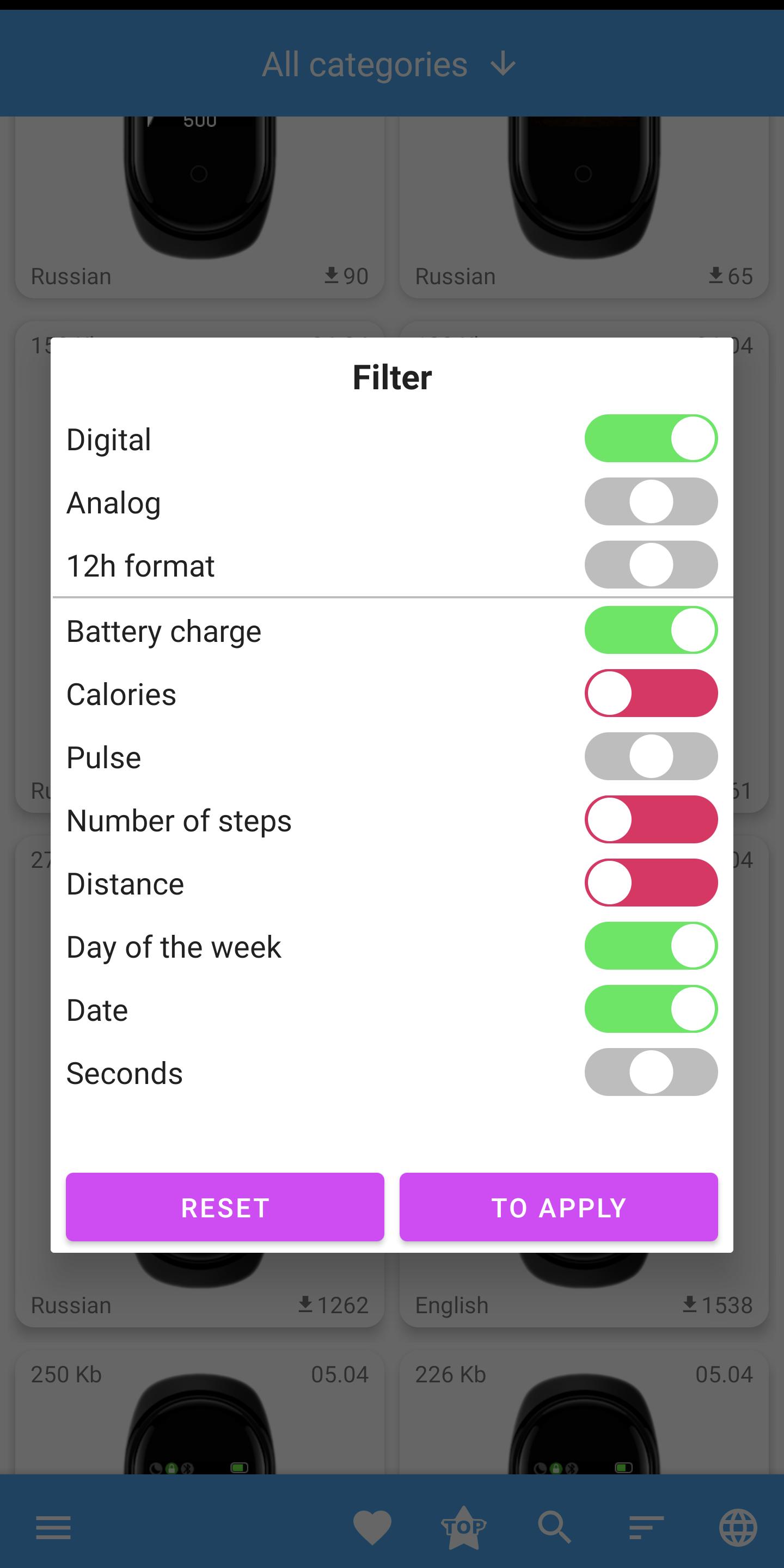This screenshot has width=784, height=1568.
Task: Disable the Date filter toggle
Action: [651, 1009]
